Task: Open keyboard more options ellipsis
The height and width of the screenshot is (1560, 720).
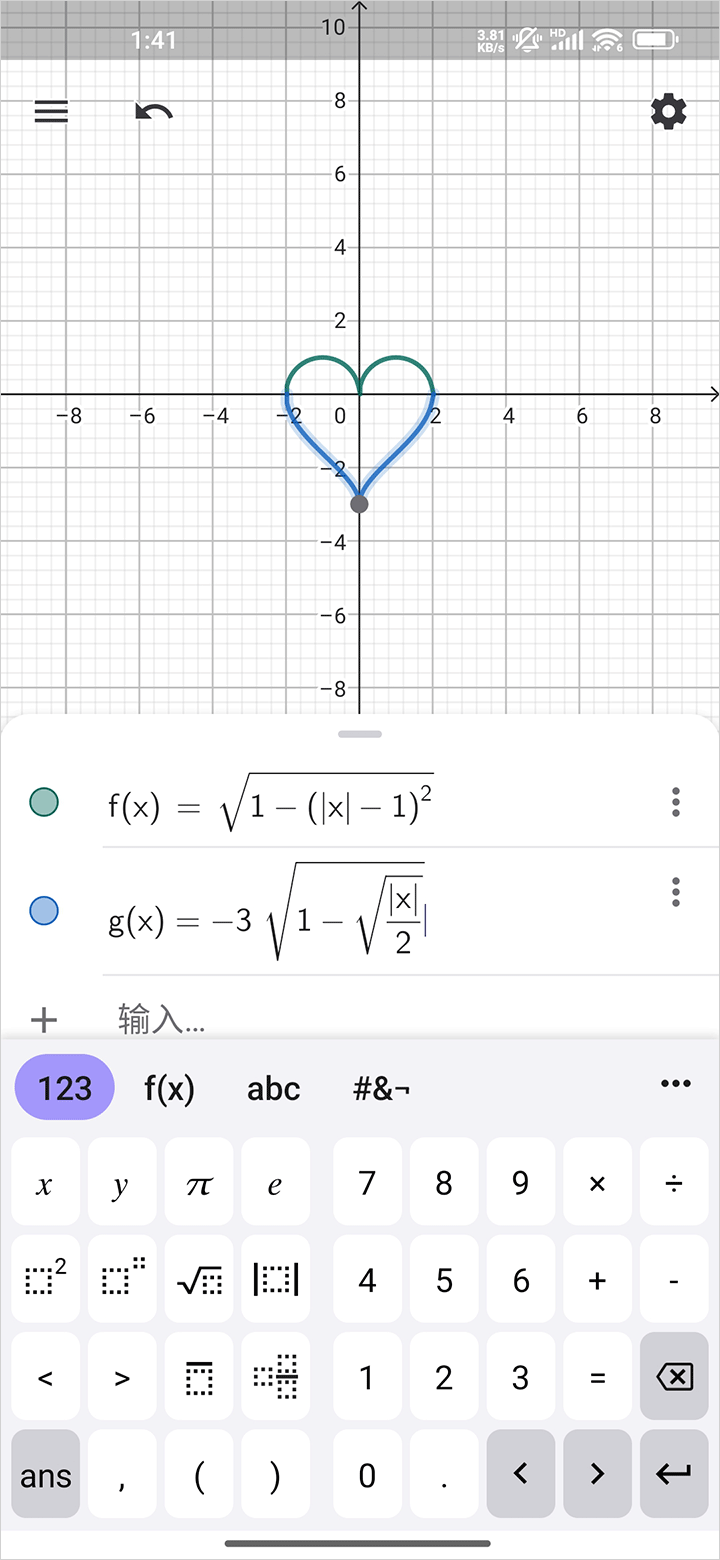Action: pos(676,1084)
